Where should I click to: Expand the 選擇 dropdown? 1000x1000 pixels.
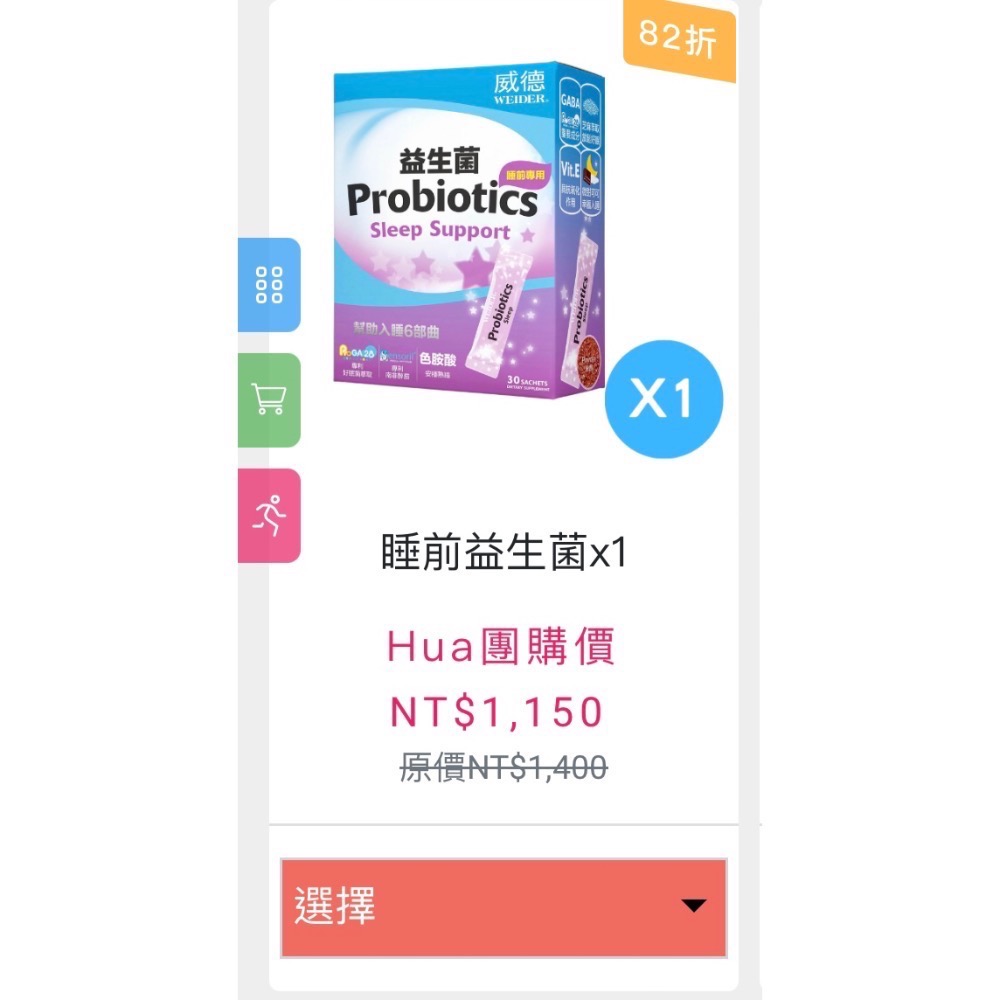pyautogui.click(x=503, y=906)
